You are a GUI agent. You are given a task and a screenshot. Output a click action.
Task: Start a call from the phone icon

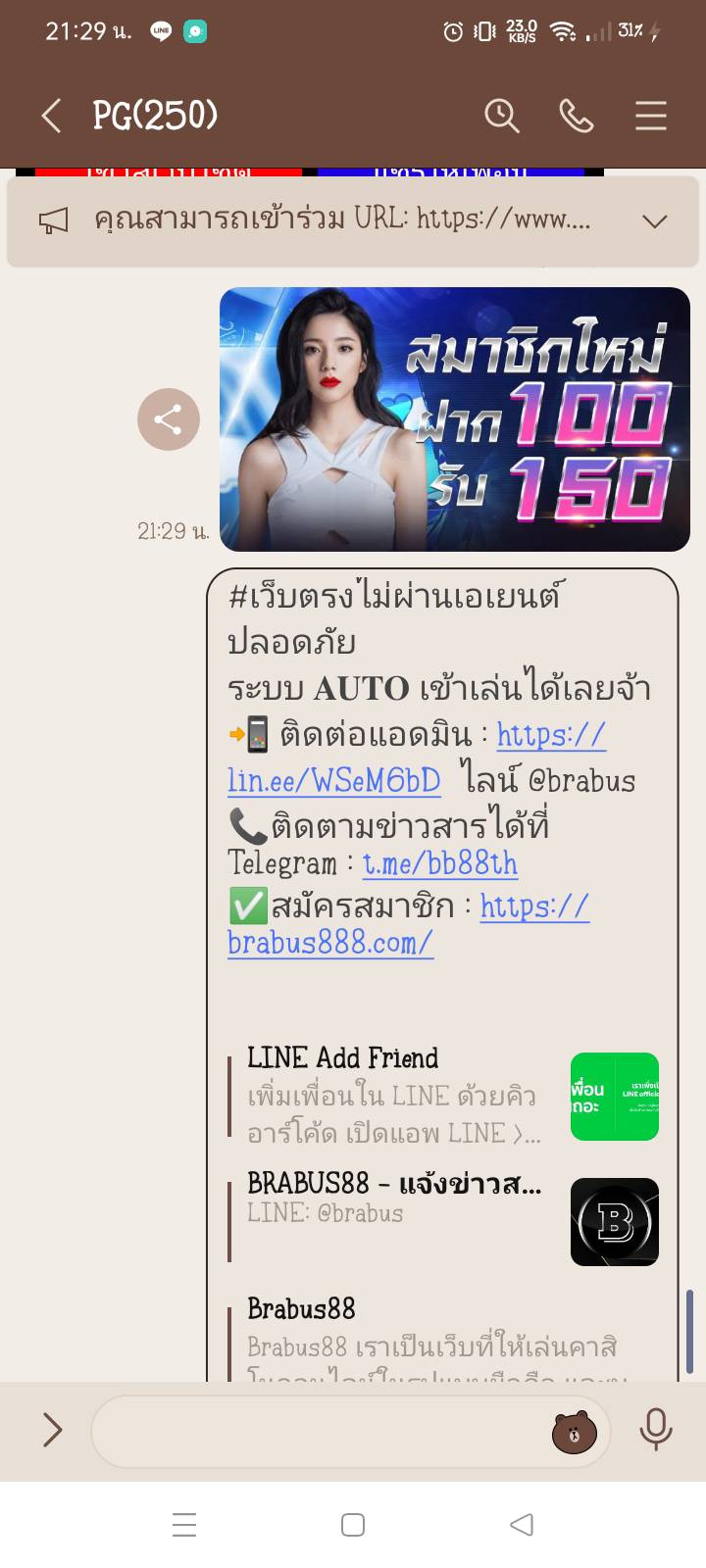[576, 116]
